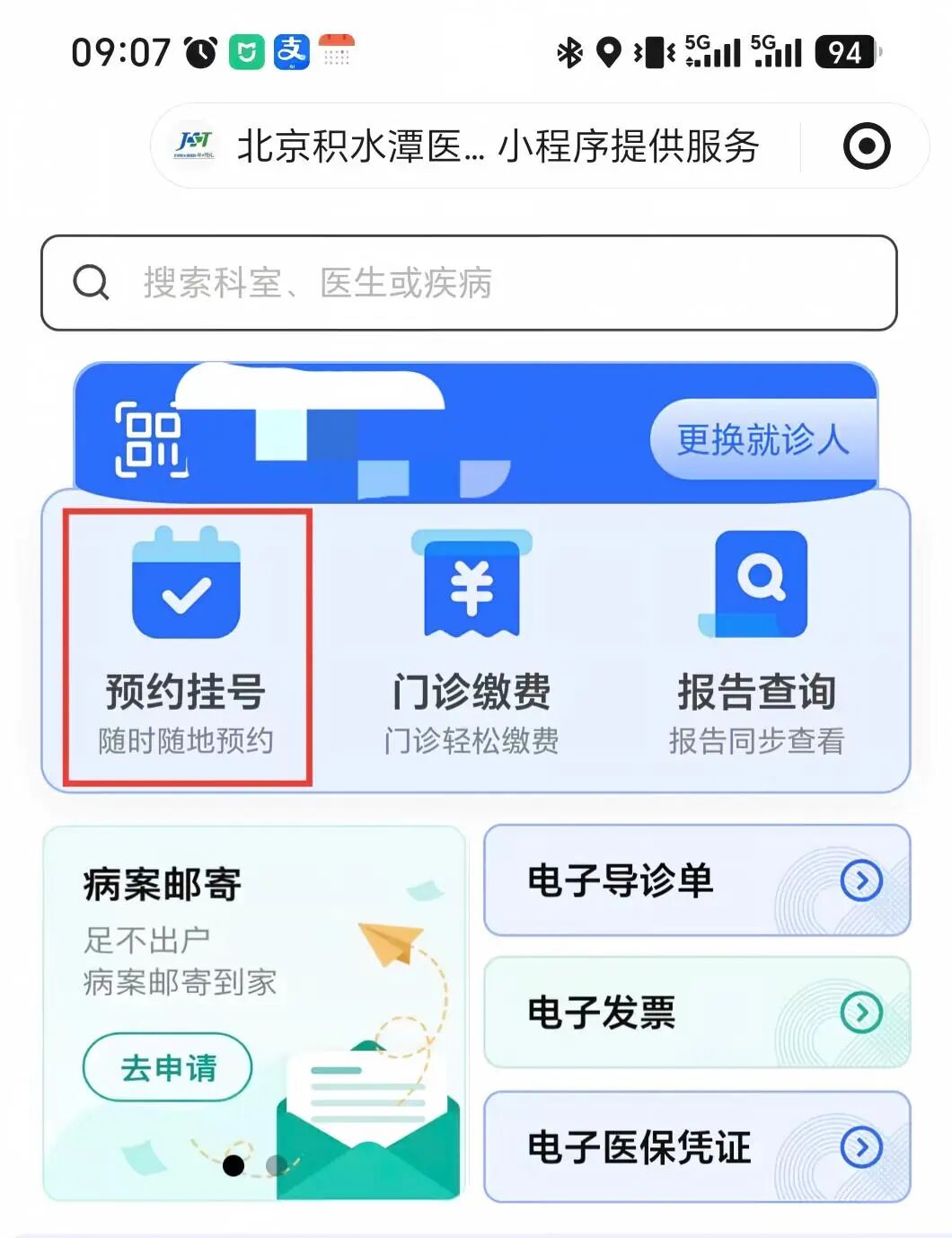Open 电子发票
Image resolution: width=952 pixels, height=1238 pixels.
697,1013
